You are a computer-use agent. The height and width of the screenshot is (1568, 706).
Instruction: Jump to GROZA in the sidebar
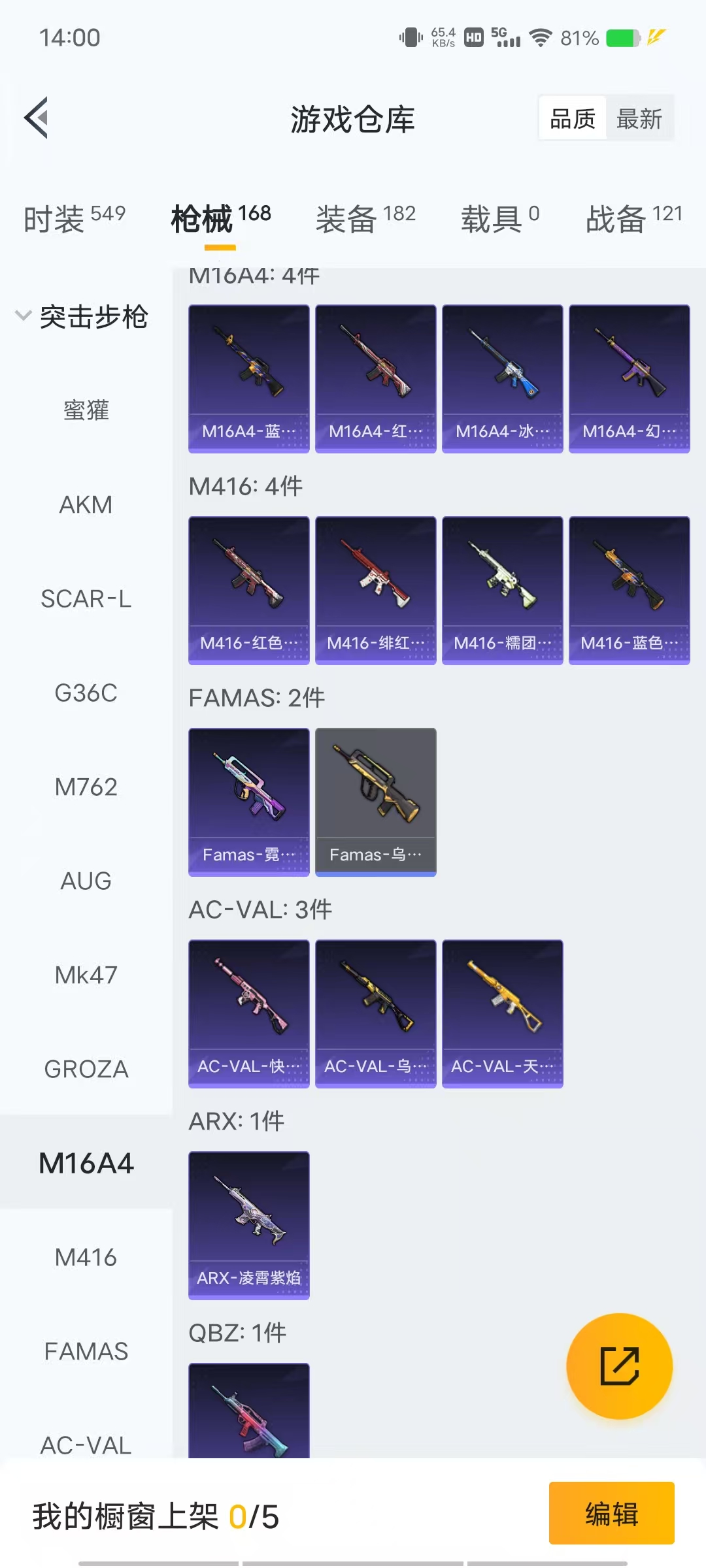86,1070
